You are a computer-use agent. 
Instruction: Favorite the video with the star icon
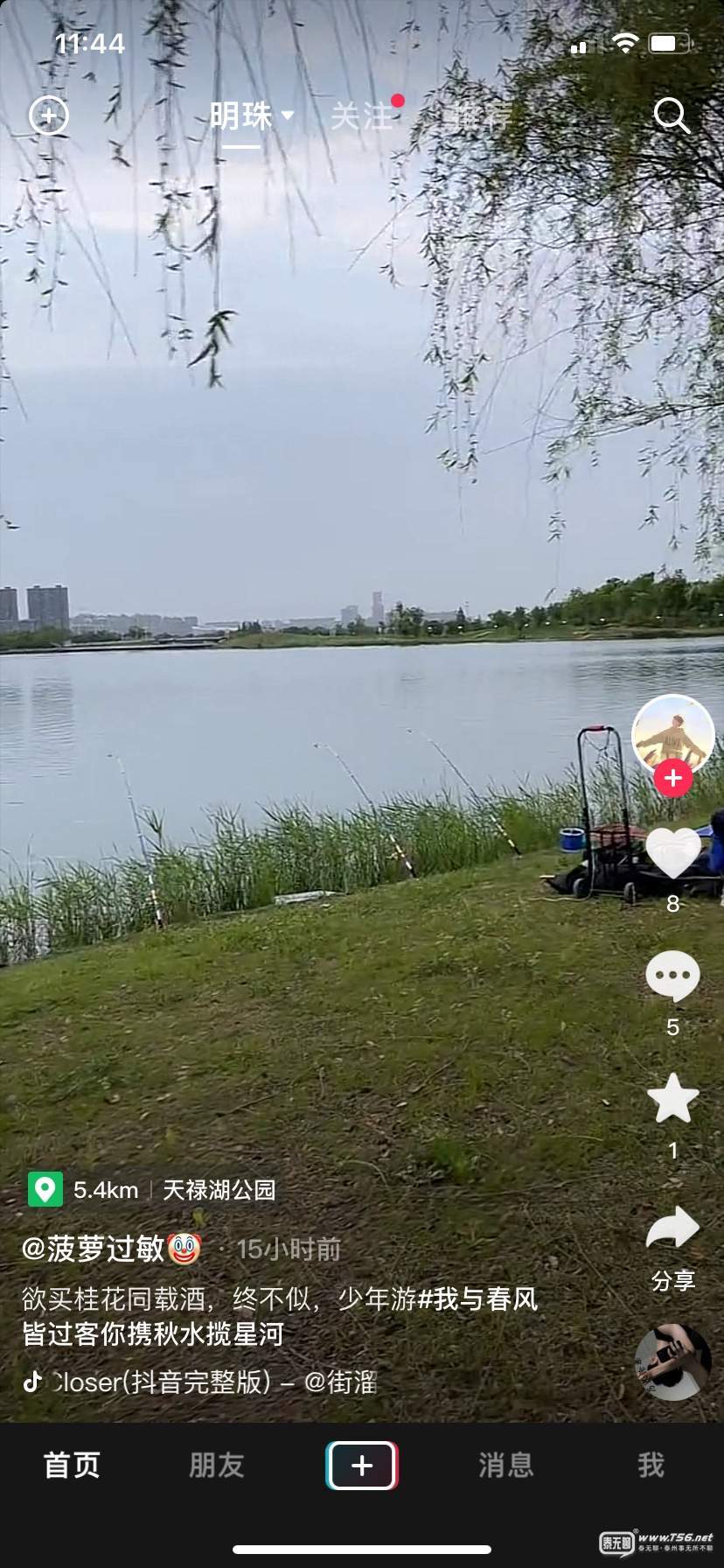click(672, 1099)
